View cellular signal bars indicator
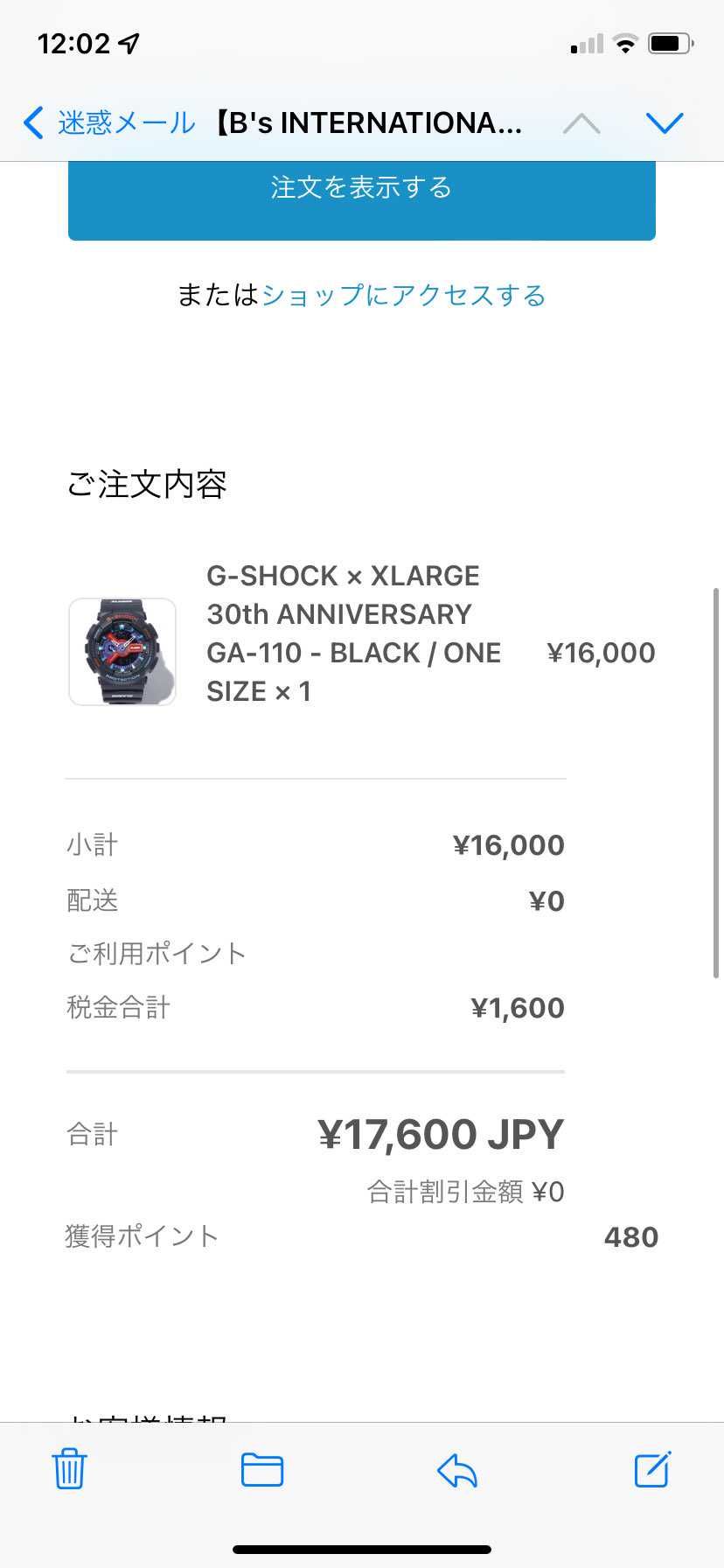The width and height of the screenshot is (724, 1568). pyautogui.click(x=588, y=41)
